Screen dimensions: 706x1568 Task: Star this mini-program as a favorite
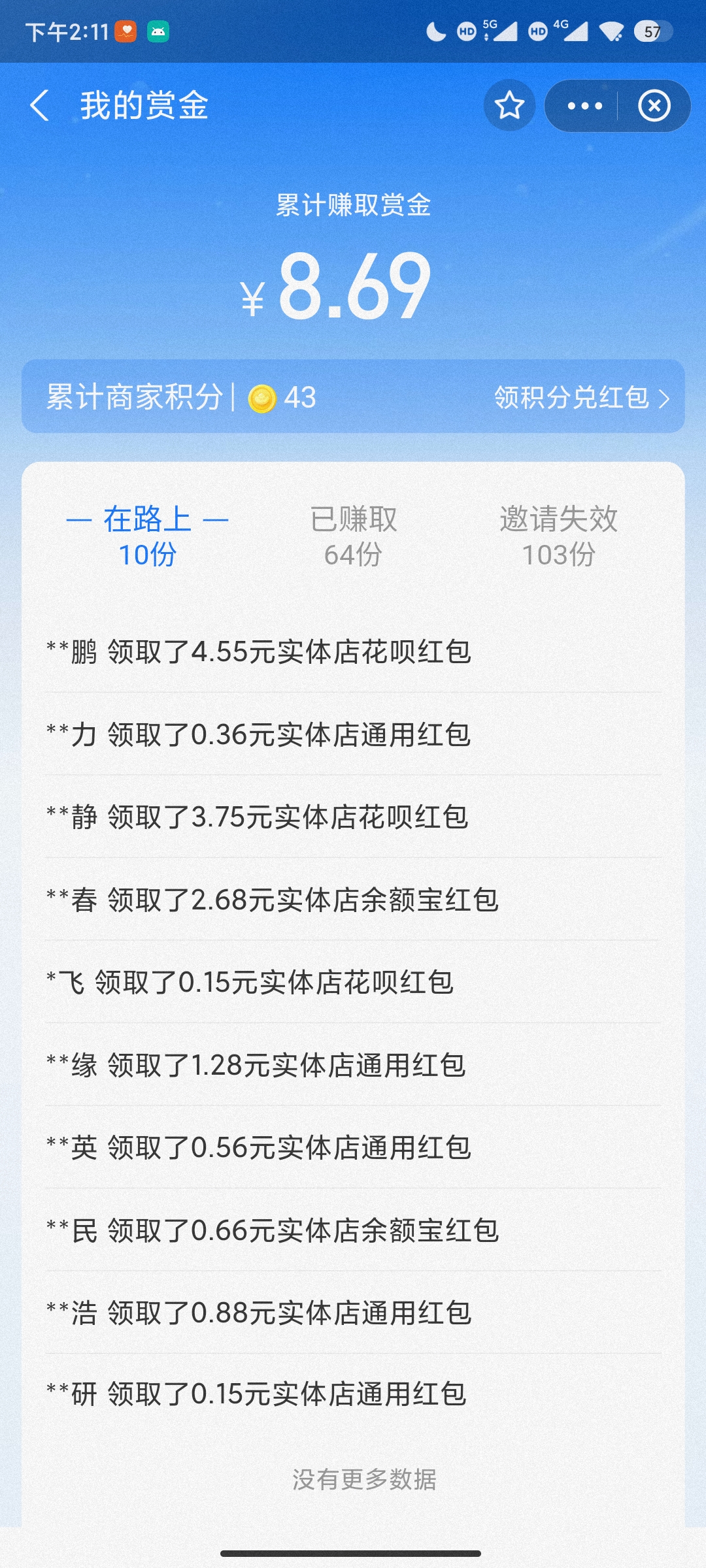[509, 105]
